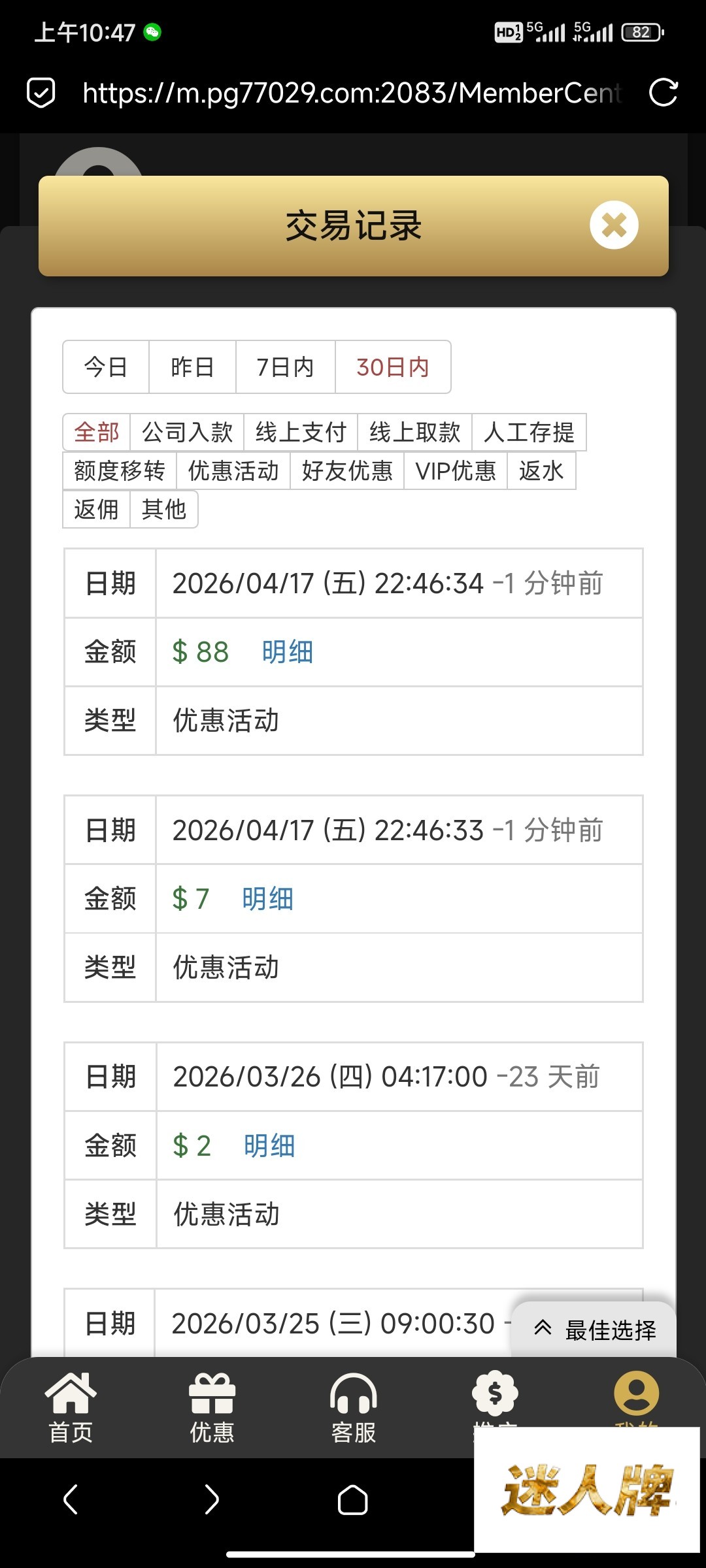706x1568 pixels.
Task: Open the 客服 support tab
Action: (x=353, y=1407)
